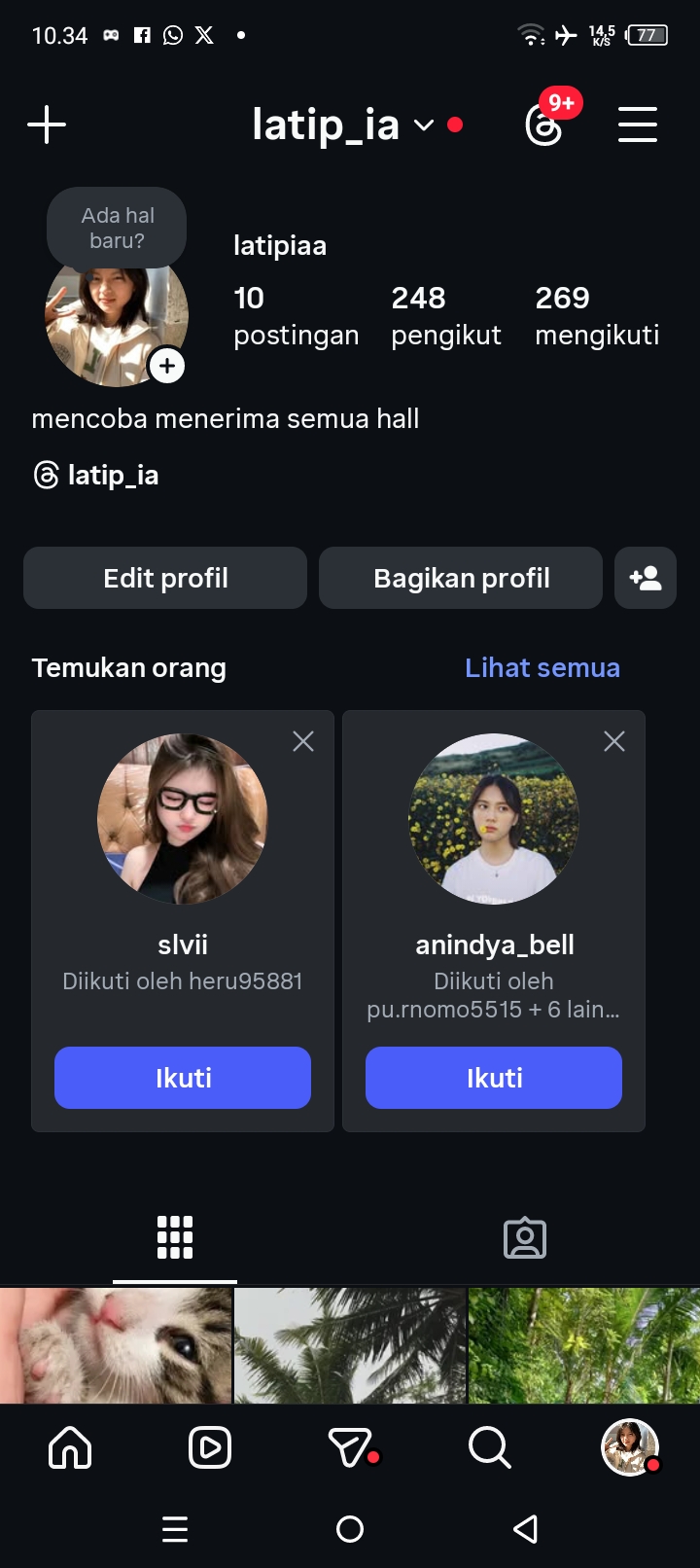Open the 269 mengikuti list
700x1568 pixels.
pos(597,315)
